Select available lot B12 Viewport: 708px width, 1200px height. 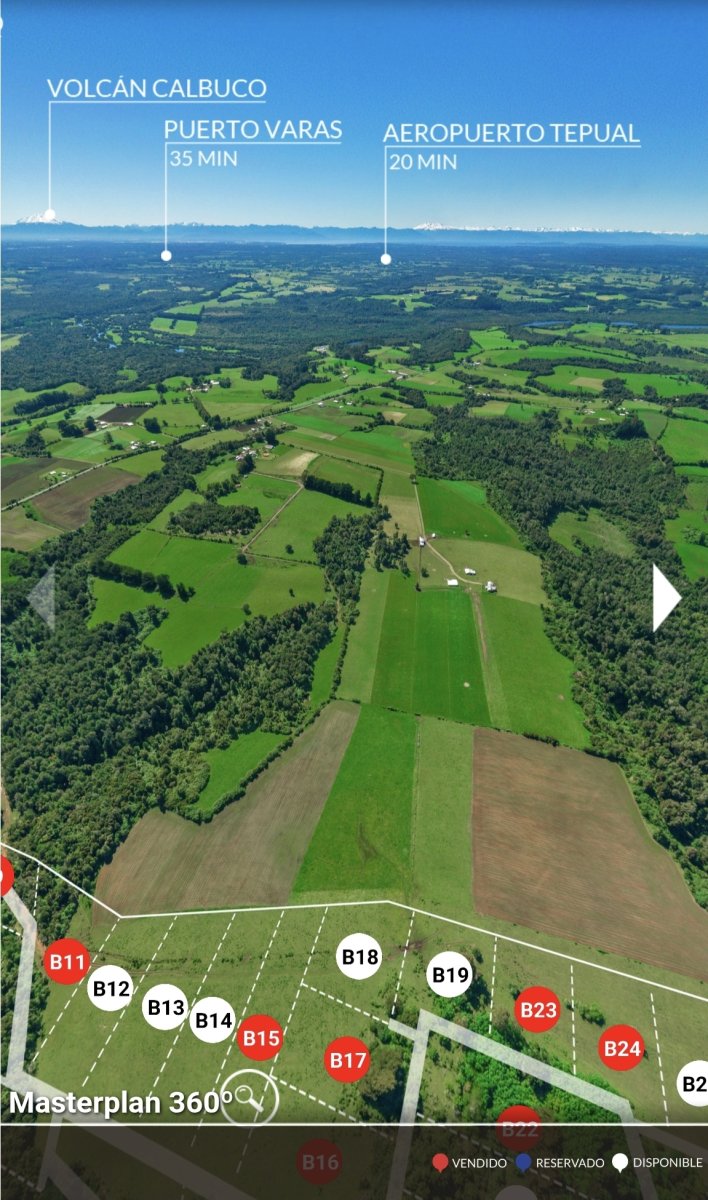point(111,989)
